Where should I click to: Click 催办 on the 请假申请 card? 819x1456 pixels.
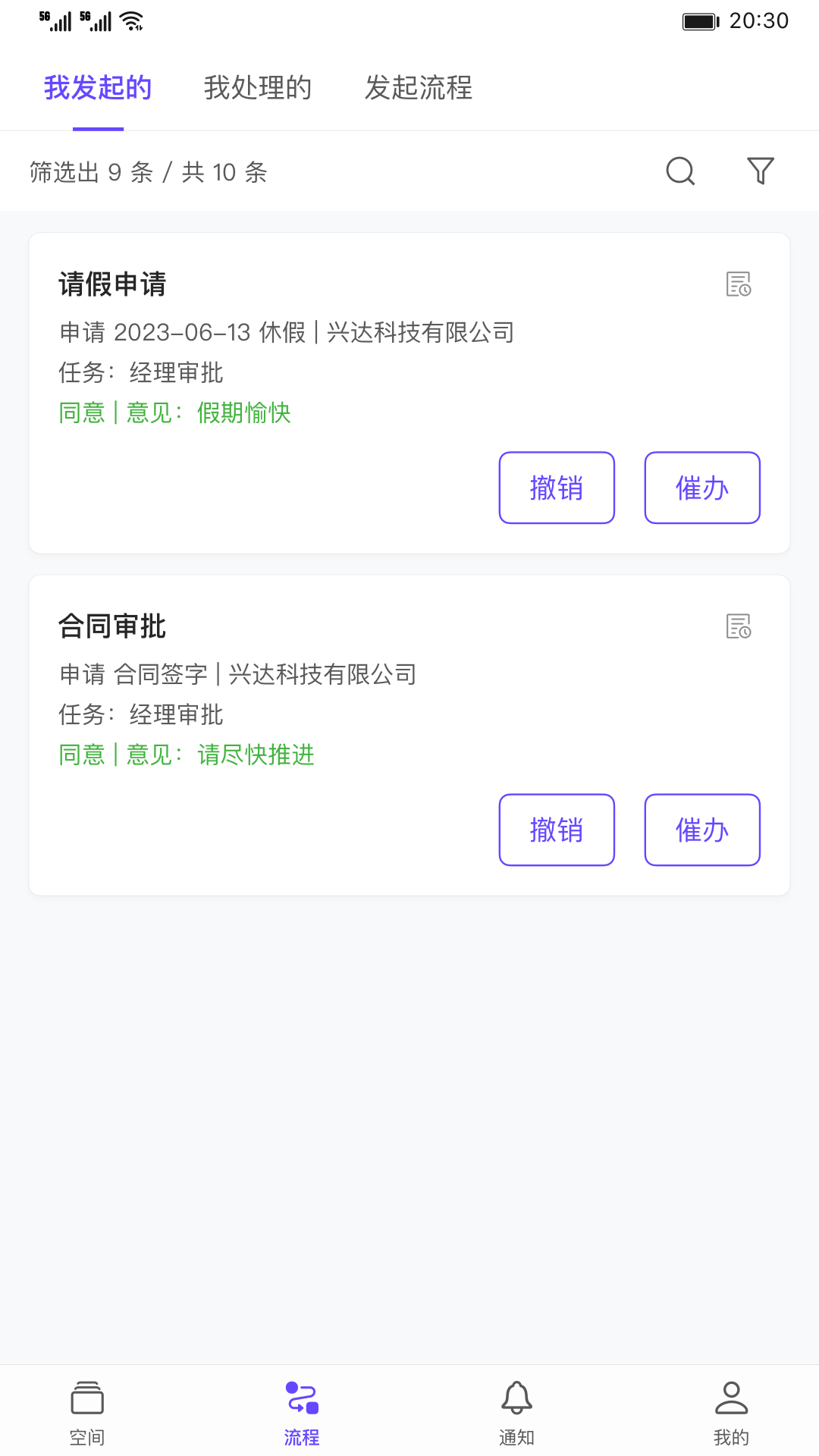(x=701, y=488)
